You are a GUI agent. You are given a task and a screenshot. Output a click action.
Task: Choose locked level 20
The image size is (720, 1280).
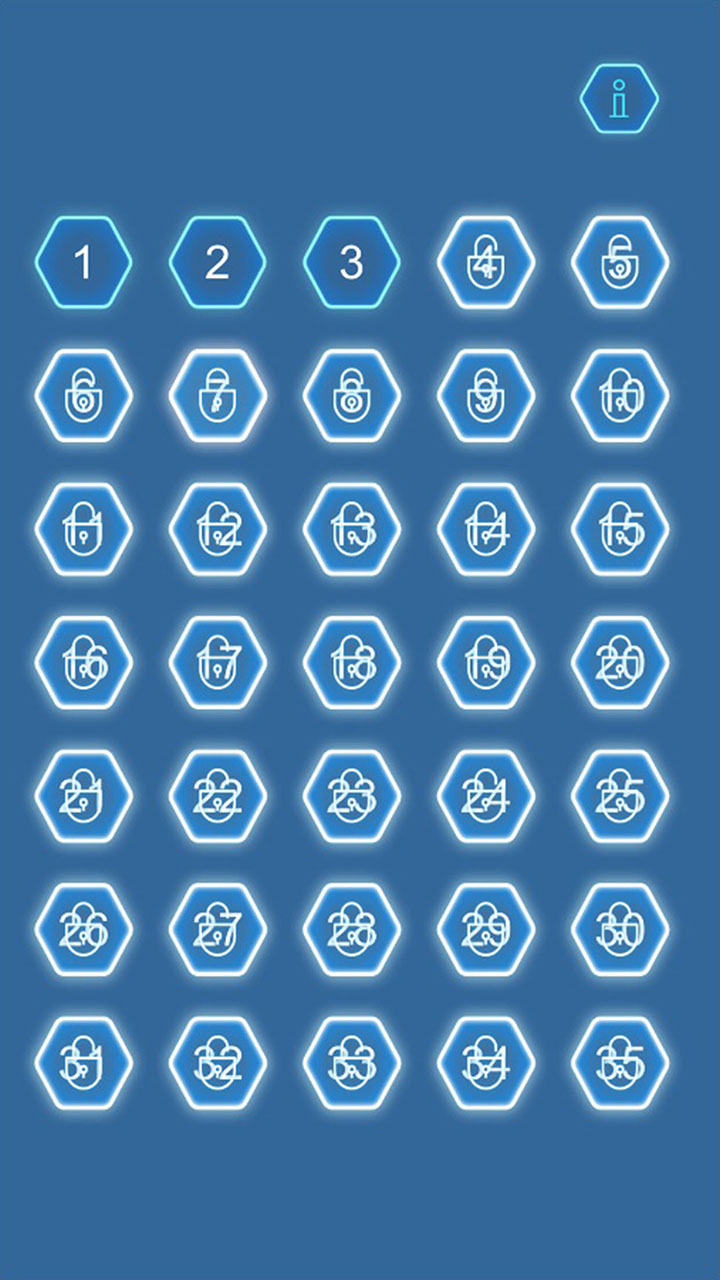(x=620, y=663)
